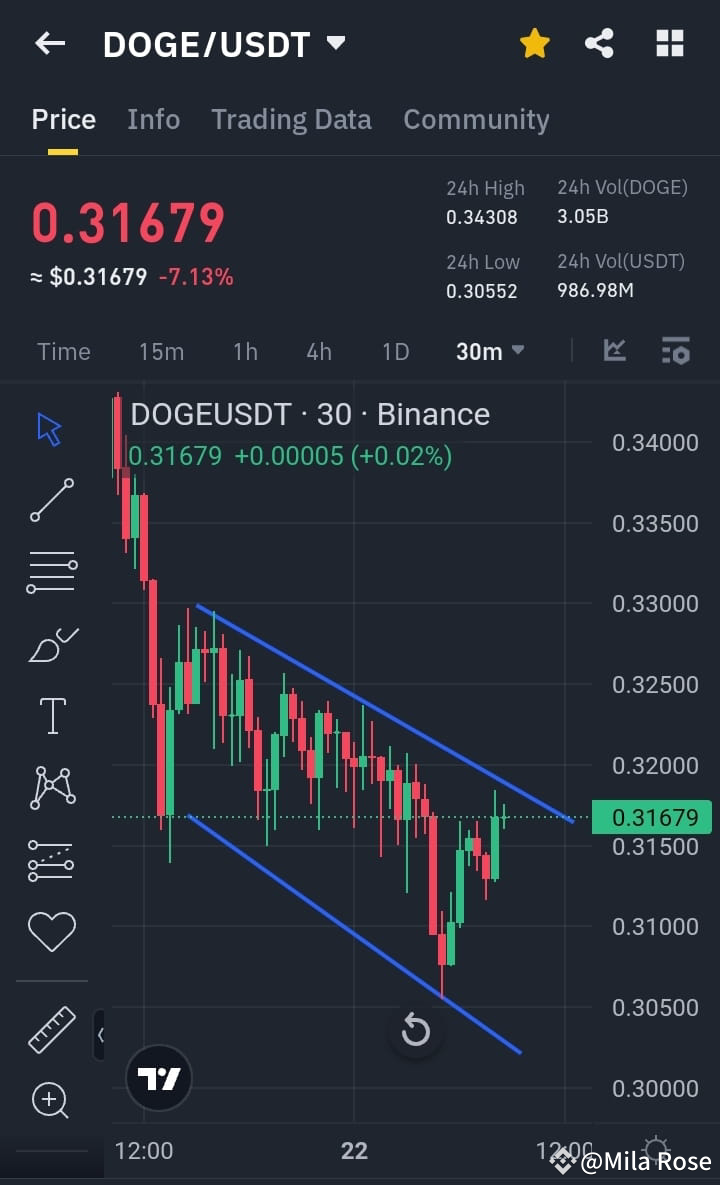This screenshot has height=1185, width=720.
Task: Open the Community tab
Action: (476, 119)
